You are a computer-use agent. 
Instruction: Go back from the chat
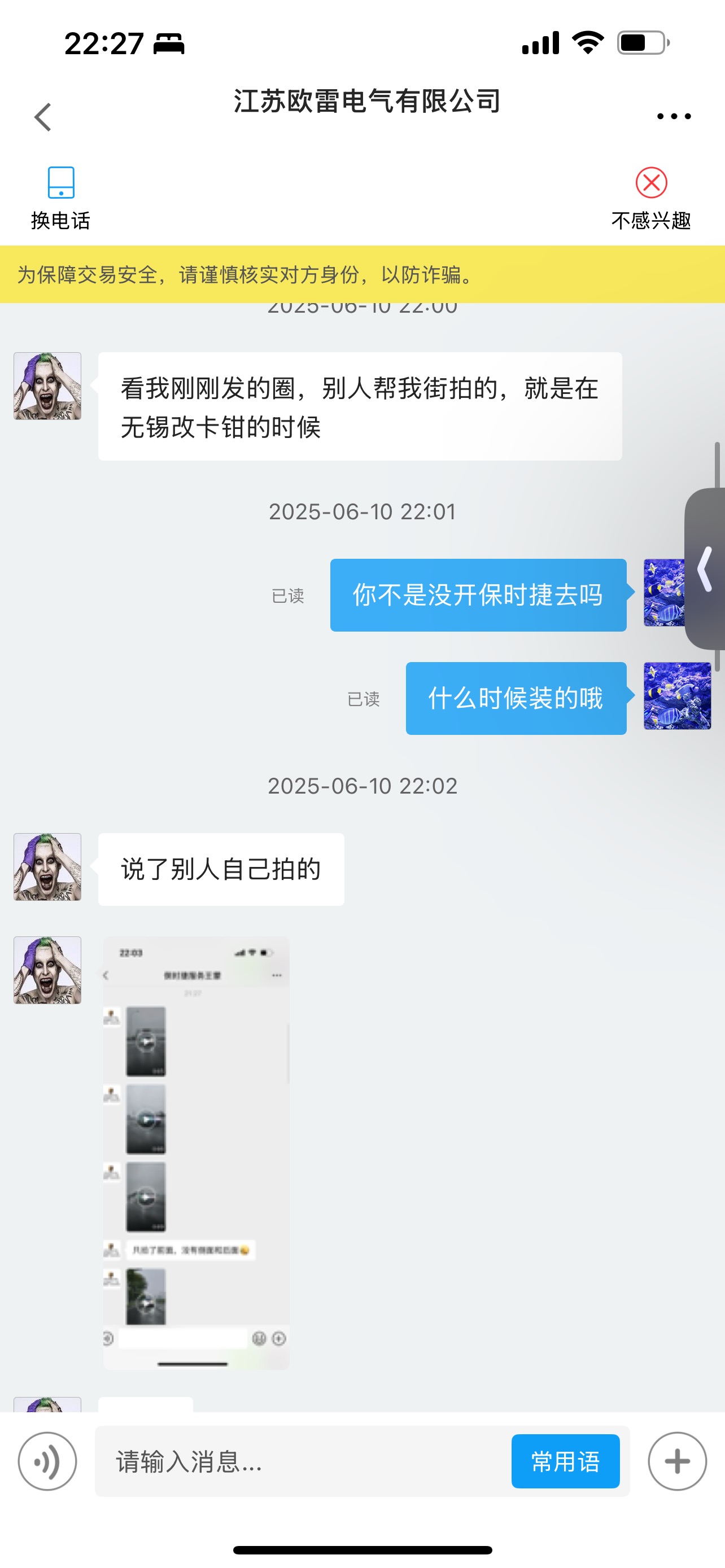click(x=42, y=117)
